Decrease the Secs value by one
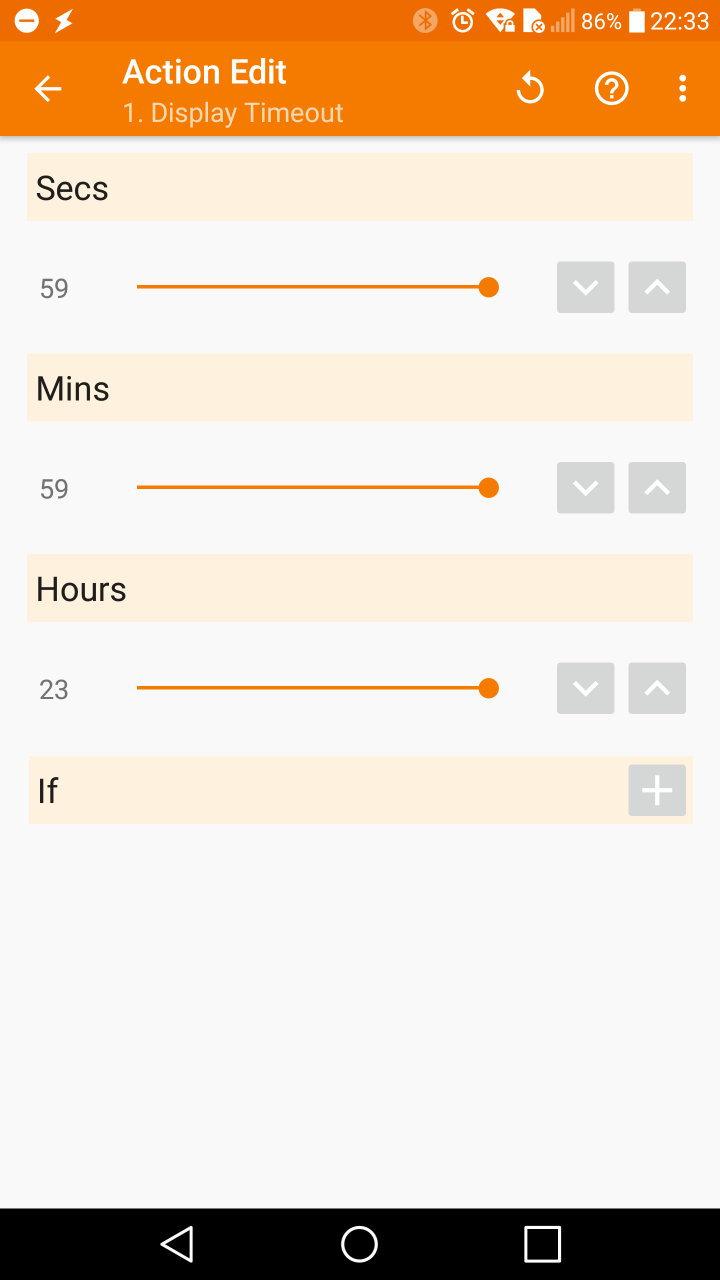 coord(585,288)
